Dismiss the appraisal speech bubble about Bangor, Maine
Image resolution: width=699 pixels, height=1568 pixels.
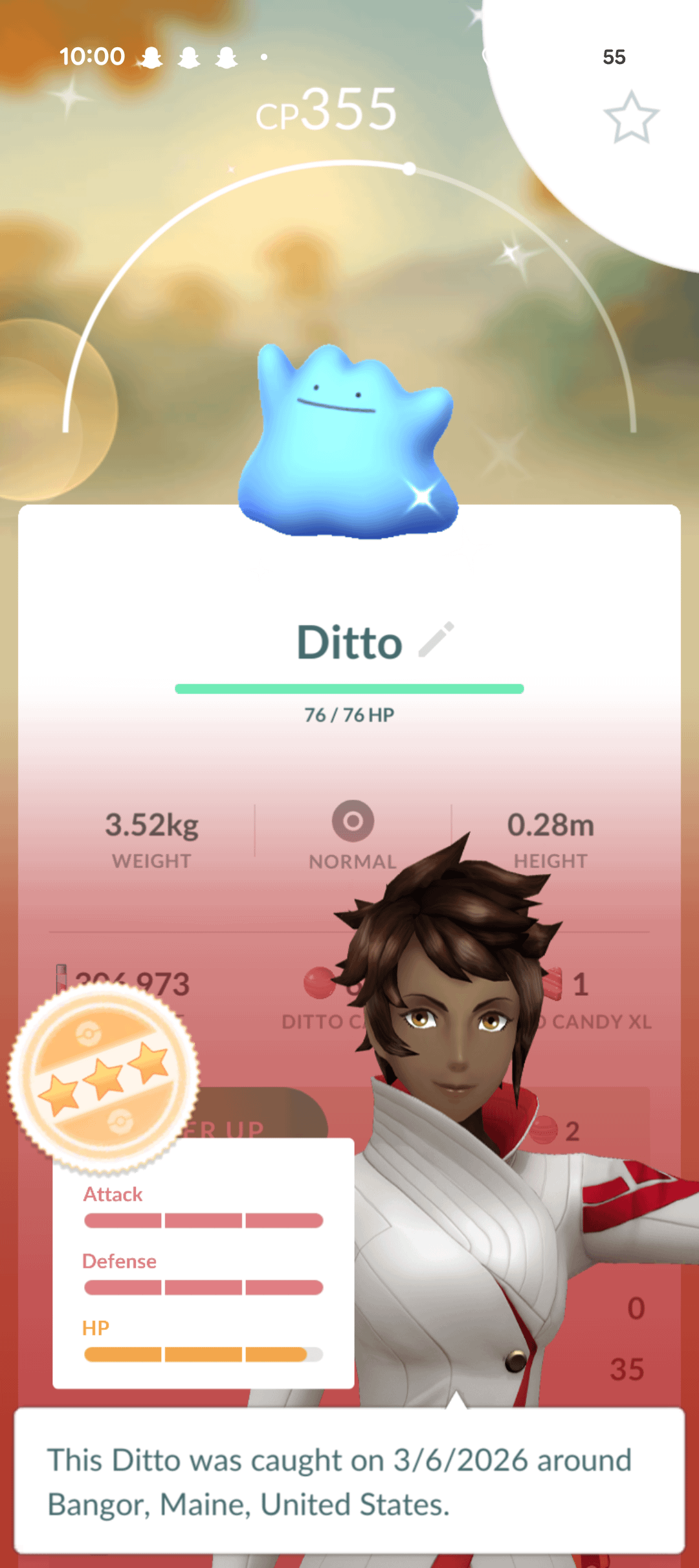point(349,1480)
